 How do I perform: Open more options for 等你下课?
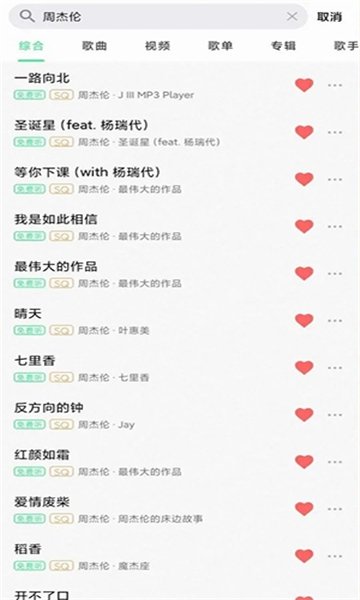pos(335,179)
